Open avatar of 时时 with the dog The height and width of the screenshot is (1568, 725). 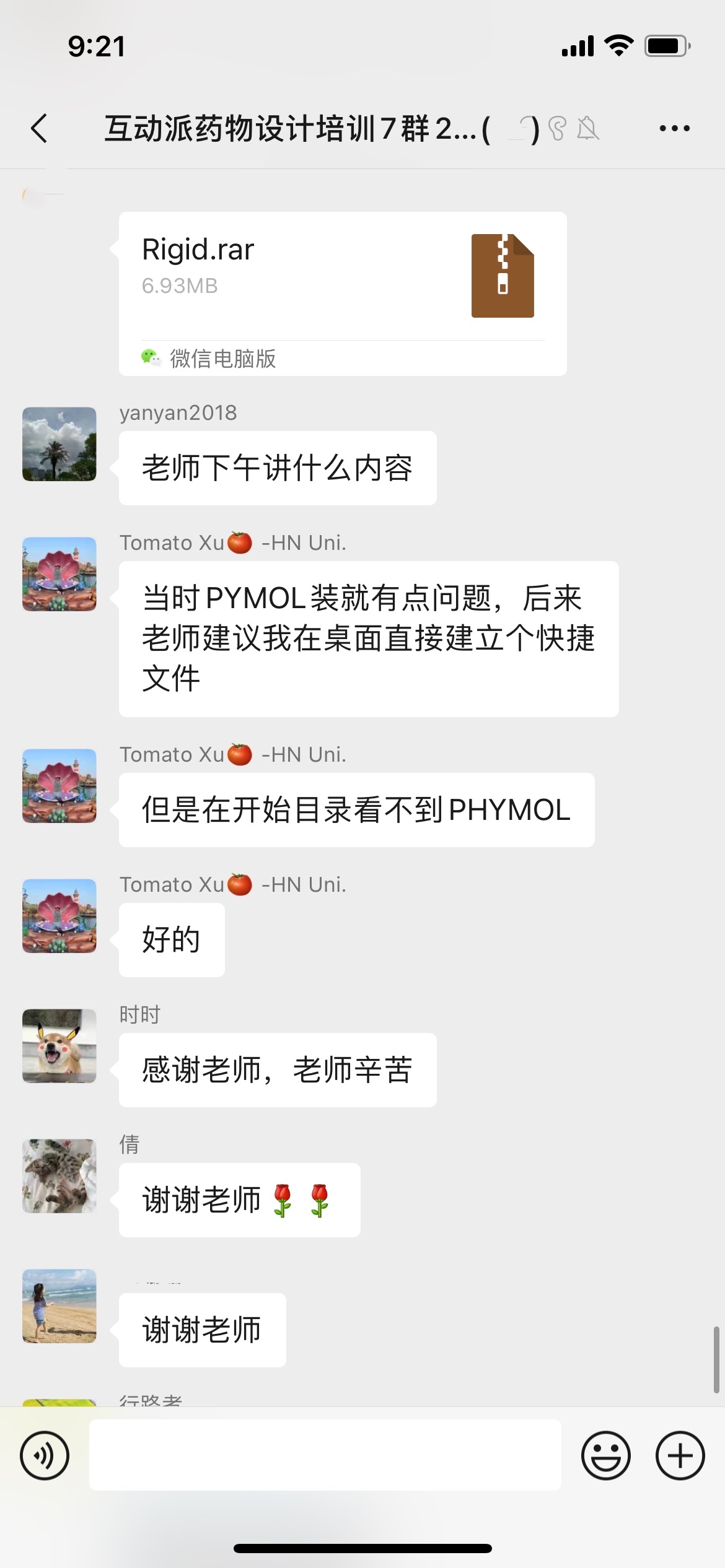point(59,1046)
